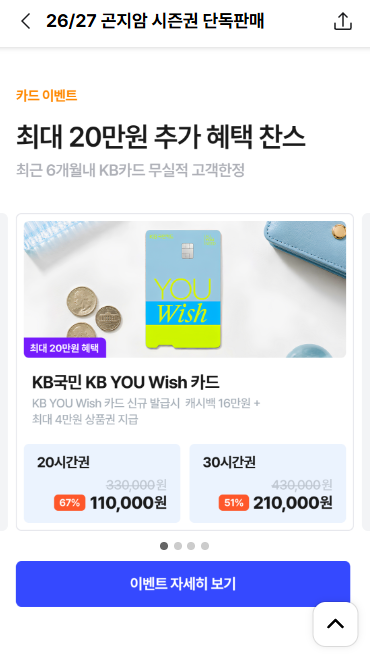Tap 이벤트 자세히 보기 button
This screenshot has width=370, height=659.
pyautogui.click(x=183, y=584)
